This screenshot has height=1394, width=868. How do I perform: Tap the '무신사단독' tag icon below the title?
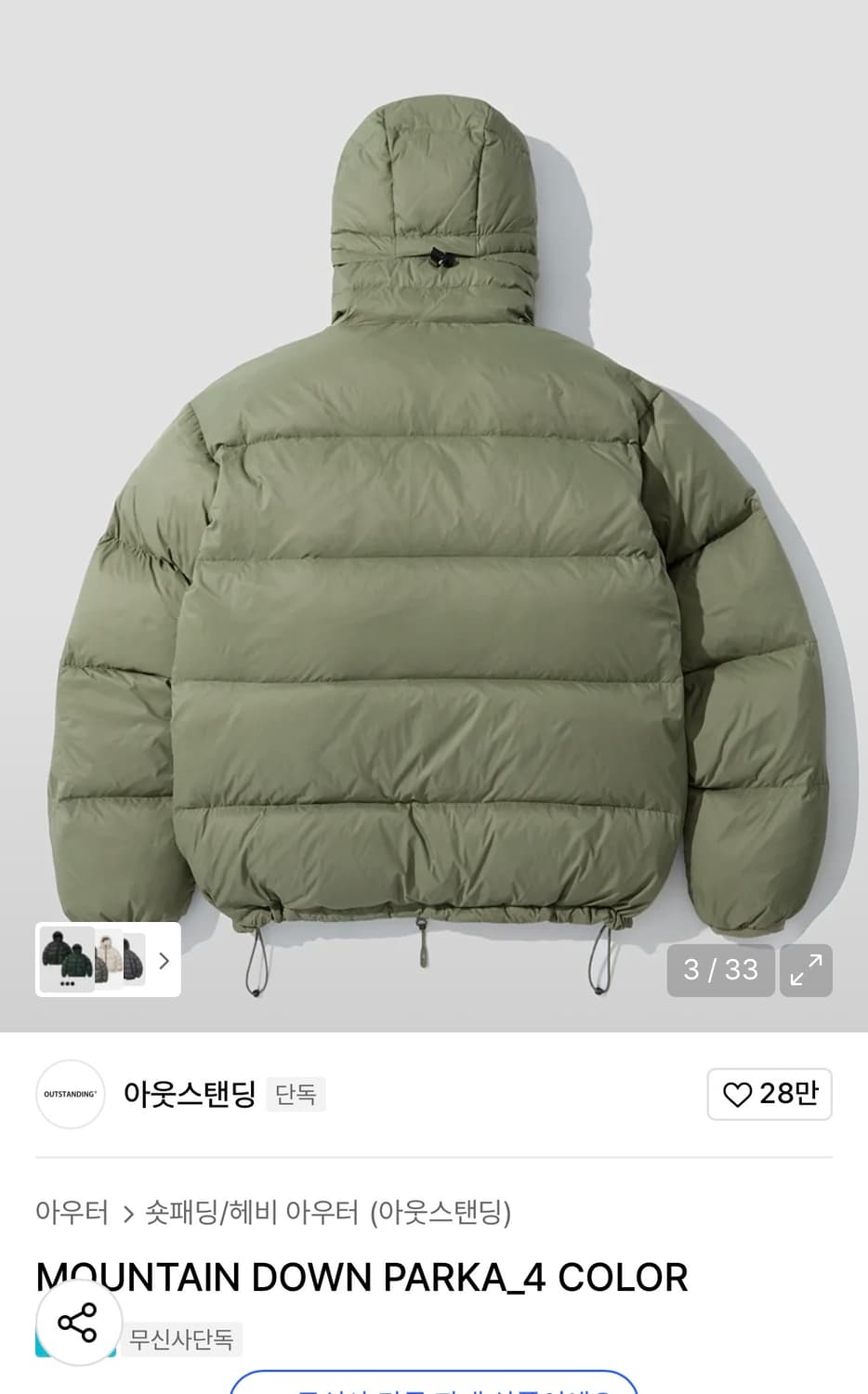pos(181,1339)
